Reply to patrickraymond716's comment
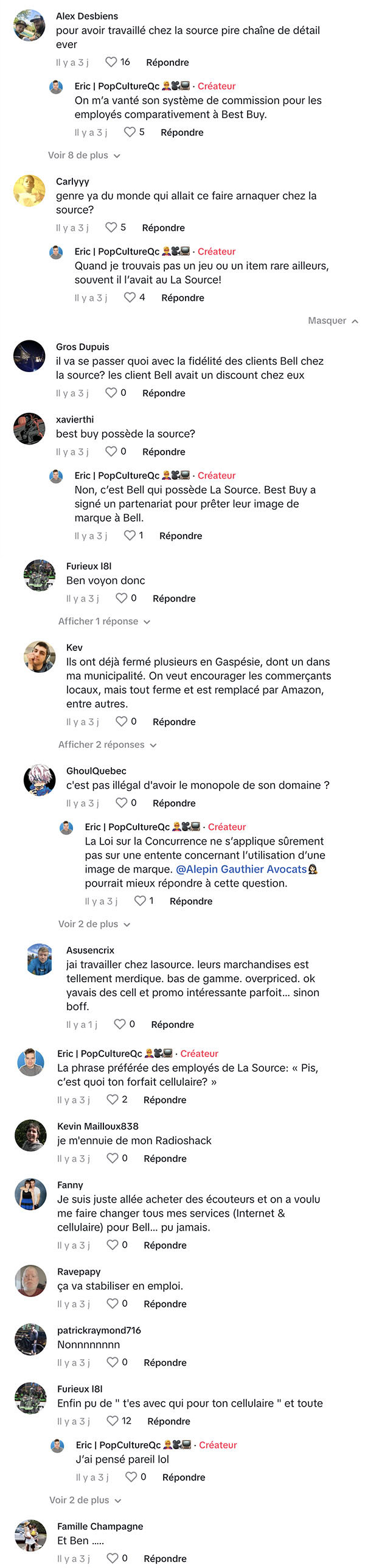 point(165,1362)
